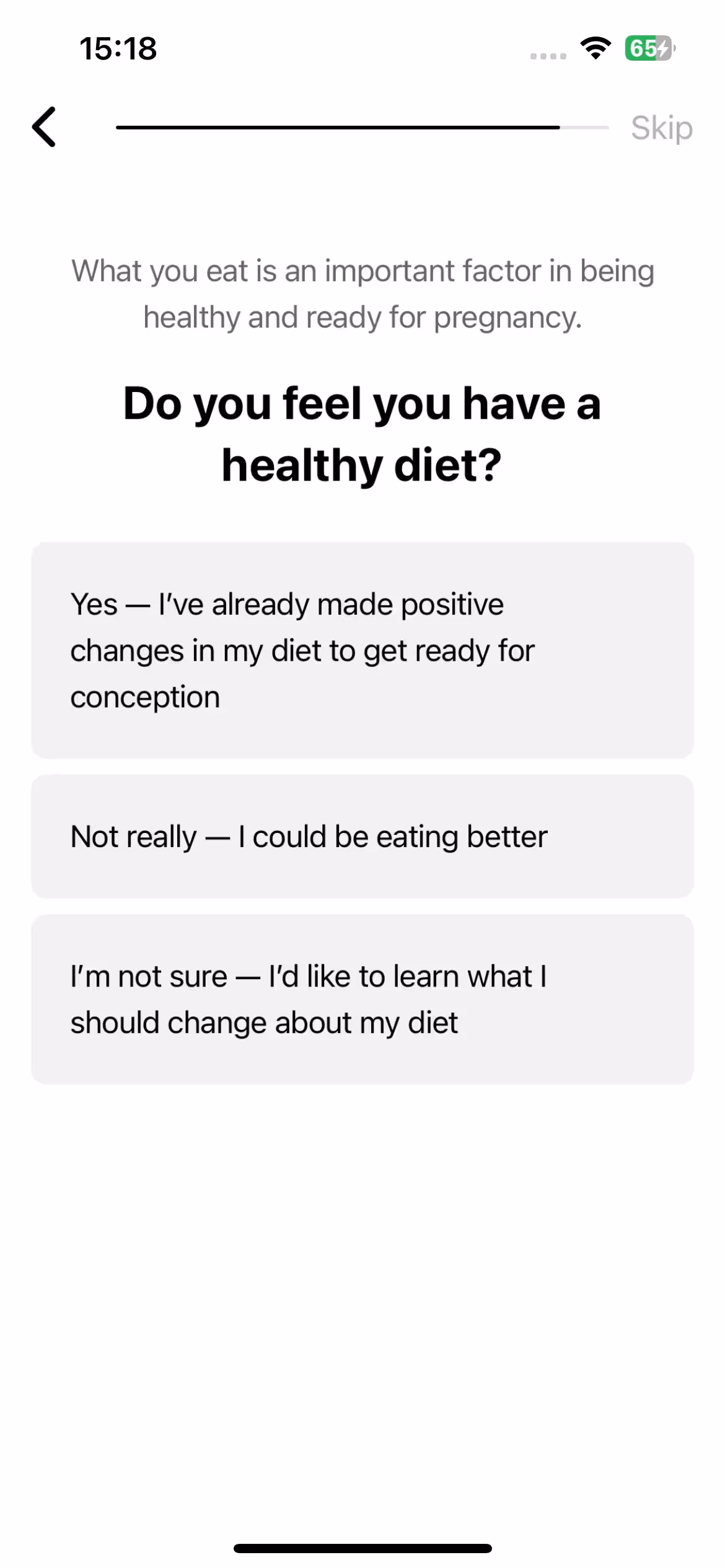Select 'Yes — I've already made positive changes'

[362, 650]
